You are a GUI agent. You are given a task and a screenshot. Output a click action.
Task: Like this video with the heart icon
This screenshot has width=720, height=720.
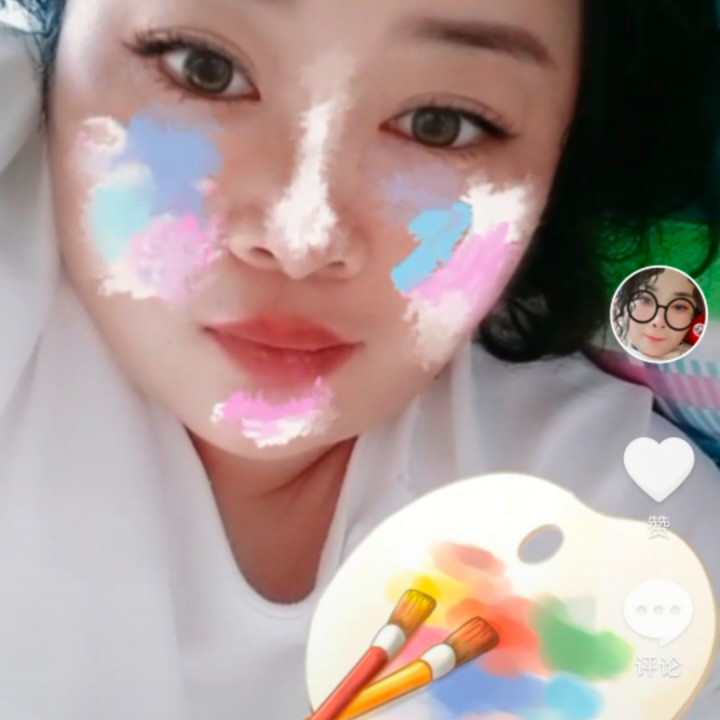pos(658,468)
